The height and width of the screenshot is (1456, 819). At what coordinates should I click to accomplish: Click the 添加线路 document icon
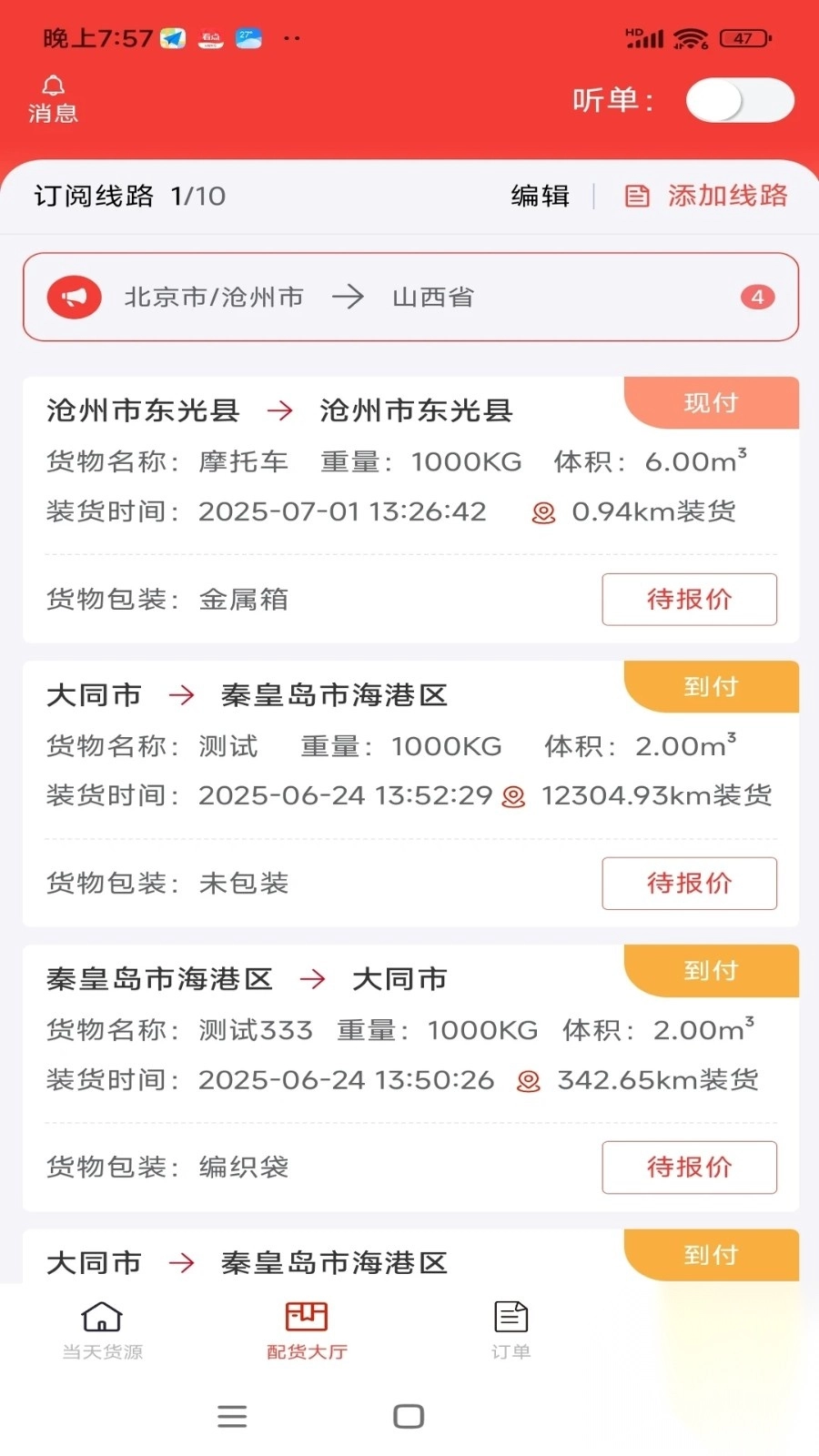tap(638, 195)
